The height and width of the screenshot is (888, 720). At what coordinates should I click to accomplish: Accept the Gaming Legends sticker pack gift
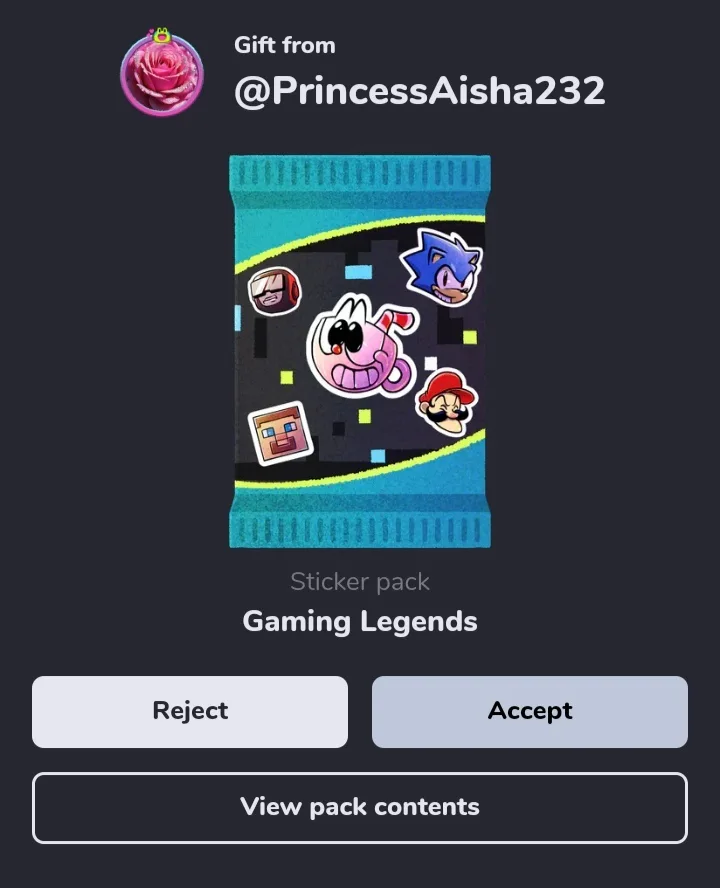pyautogui.click(x=529, y=711)
